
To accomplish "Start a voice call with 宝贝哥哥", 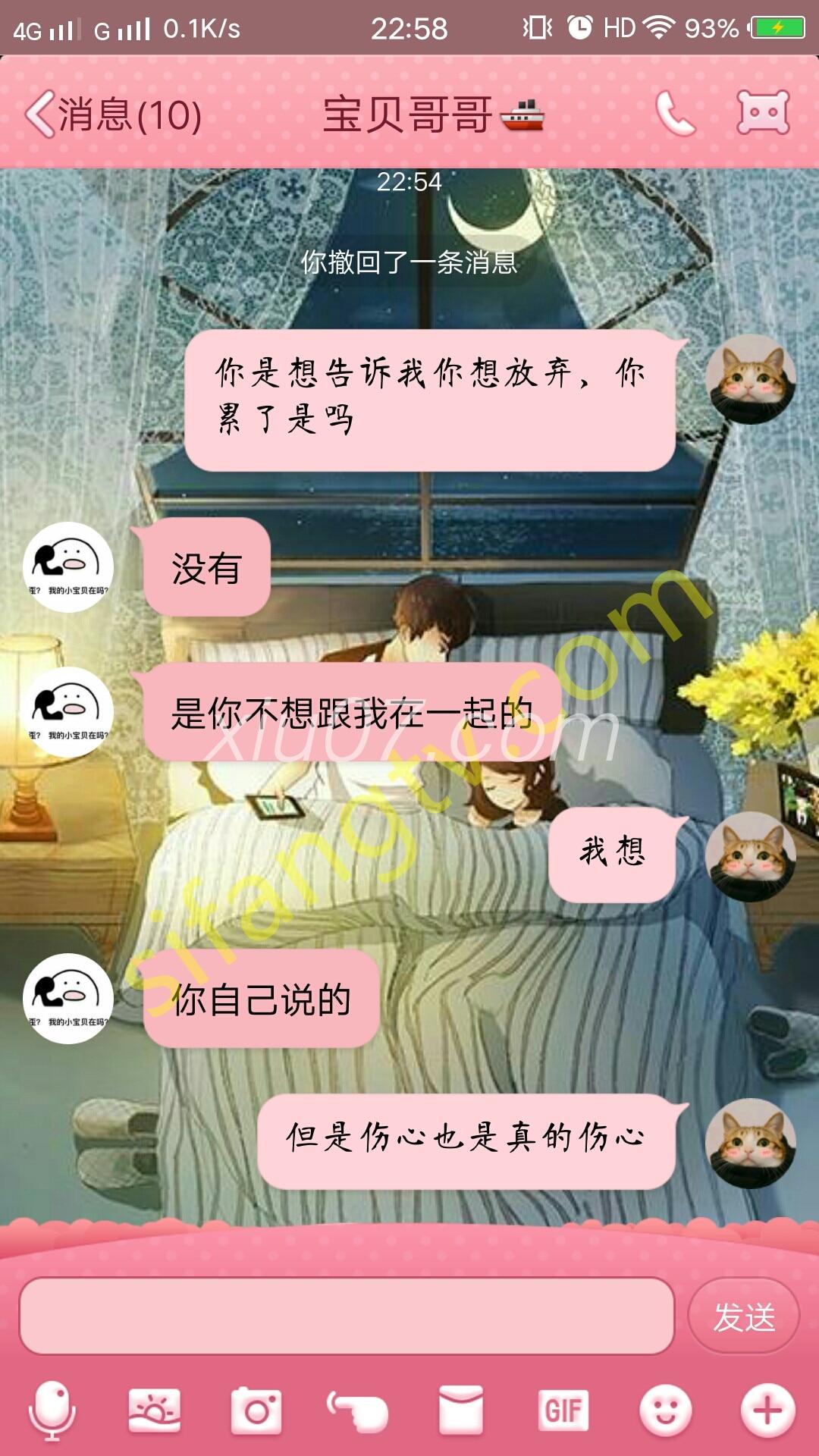I will coord(674,114).
